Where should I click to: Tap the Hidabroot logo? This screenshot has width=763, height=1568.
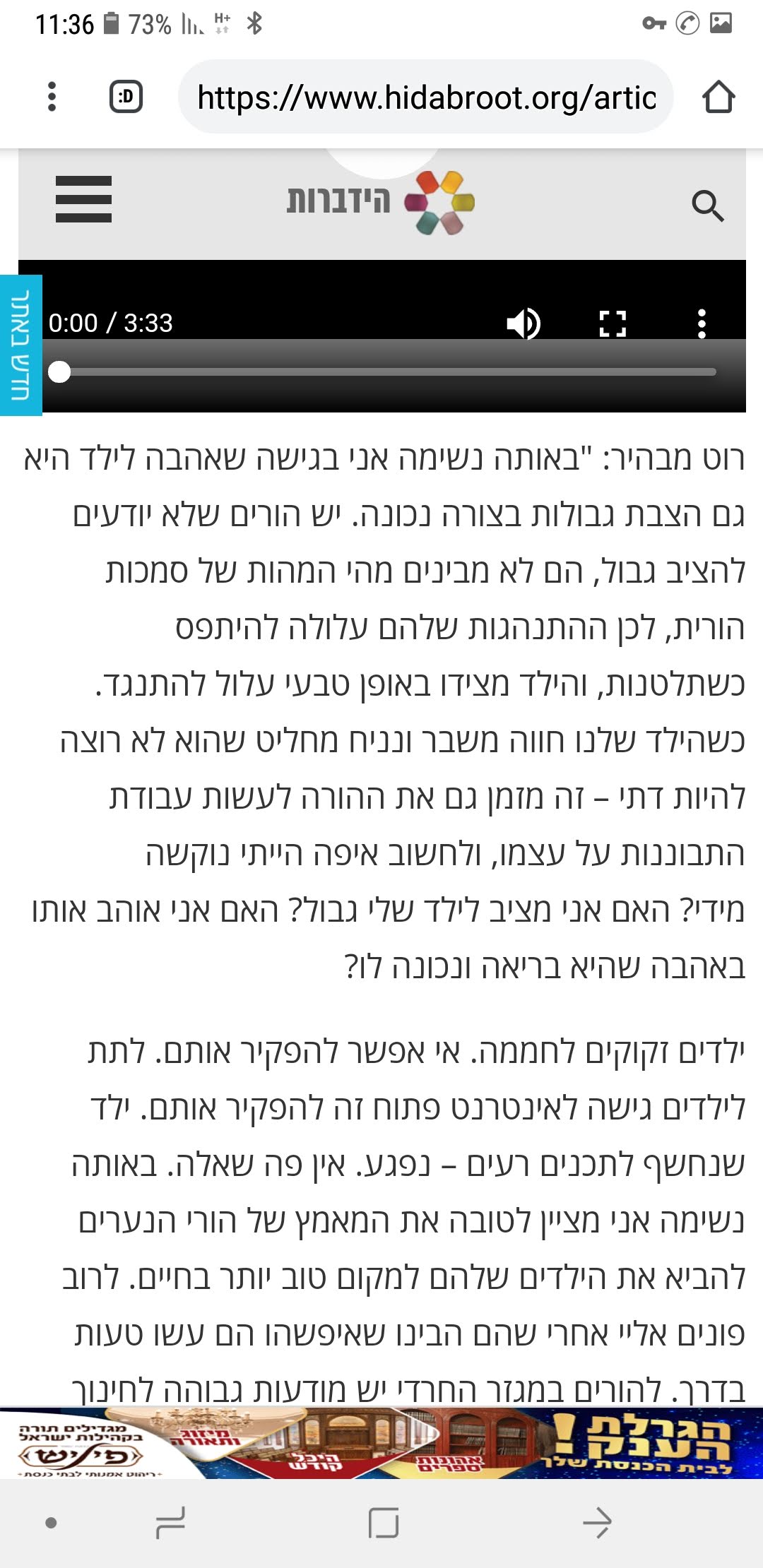click(x=381, y=202)
